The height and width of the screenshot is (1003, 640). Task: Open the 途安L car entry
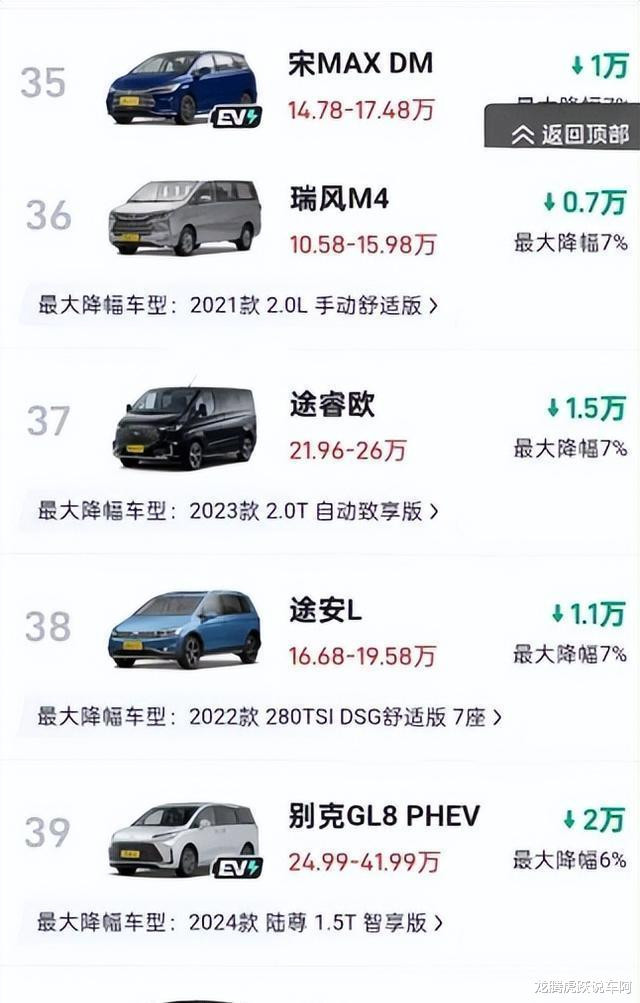pos(326,610)
